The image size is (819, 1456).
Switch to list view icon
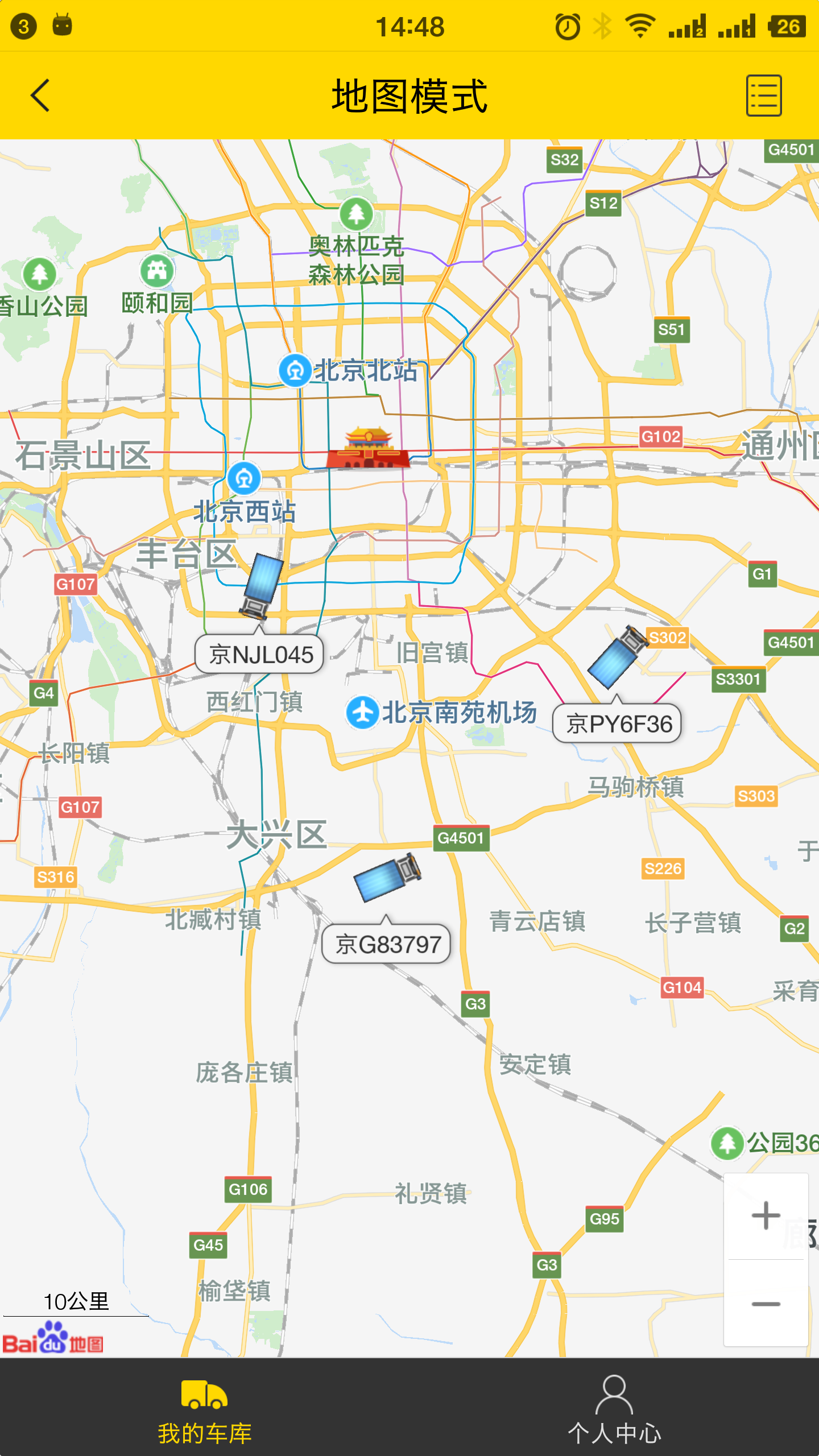(x=764, y=96)
